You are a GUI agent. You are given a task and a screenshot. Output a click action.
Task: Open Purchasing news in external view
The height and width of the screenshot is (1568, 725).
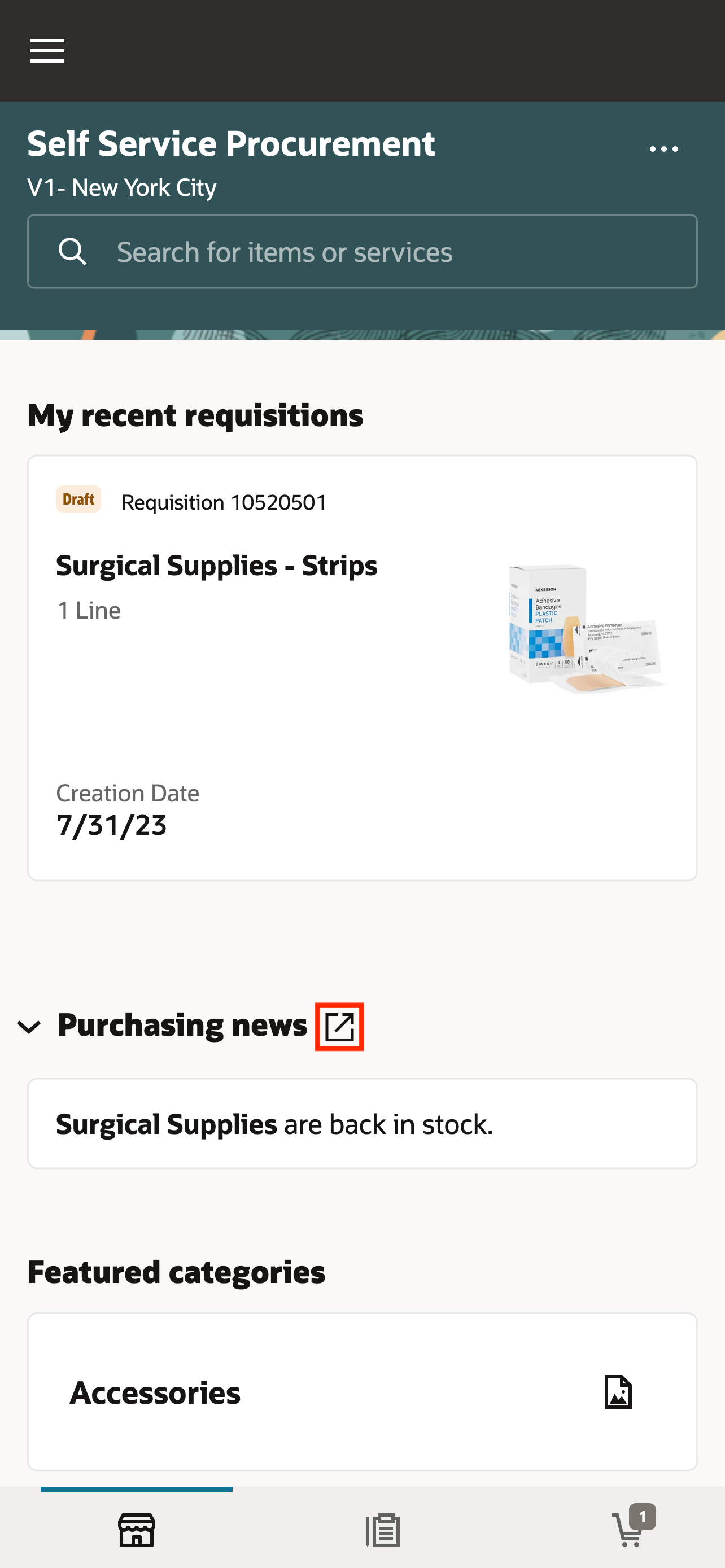tap(339, 1027)
